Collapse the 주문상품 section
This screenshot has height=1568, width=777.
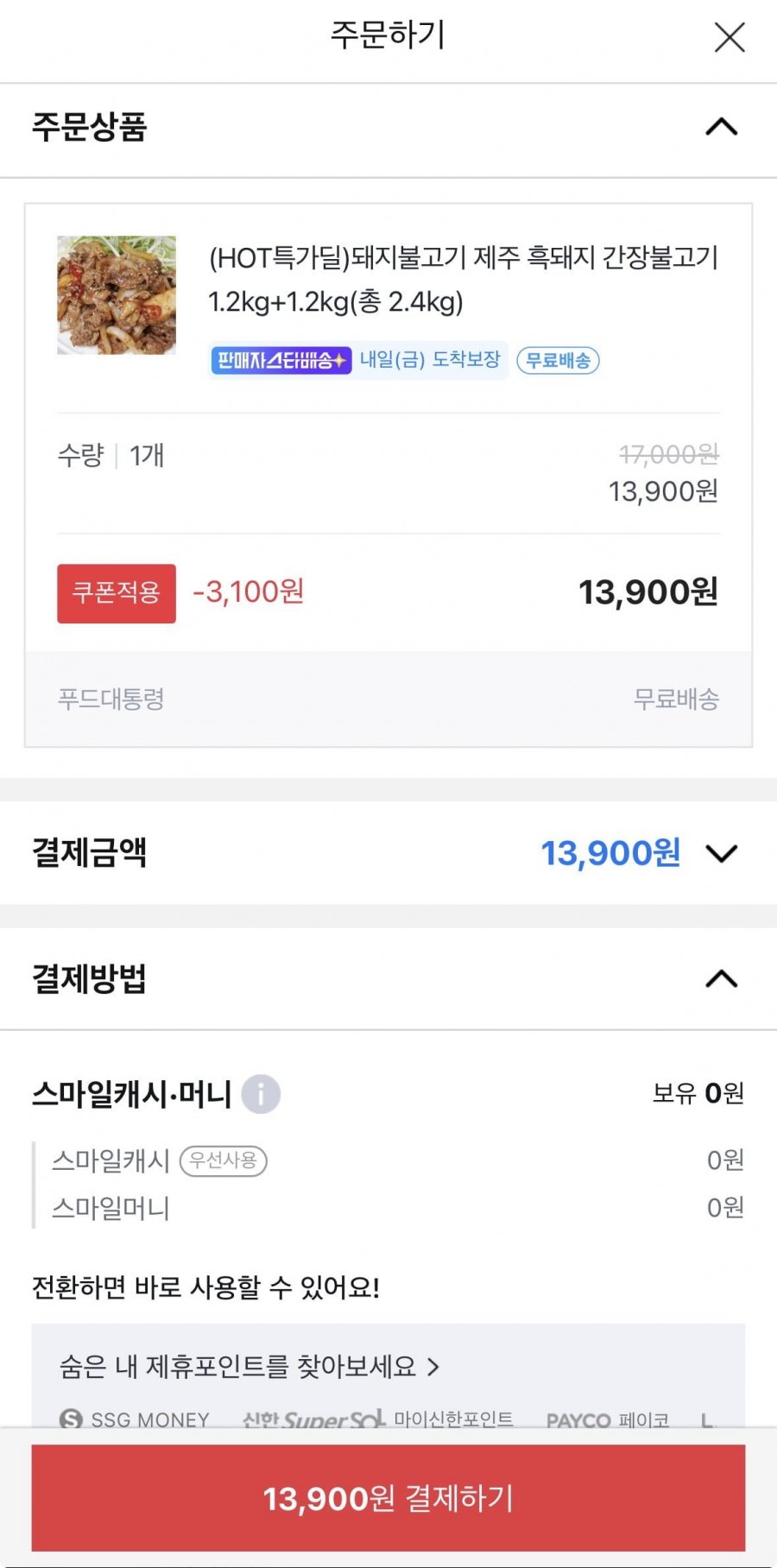[722, 128]
